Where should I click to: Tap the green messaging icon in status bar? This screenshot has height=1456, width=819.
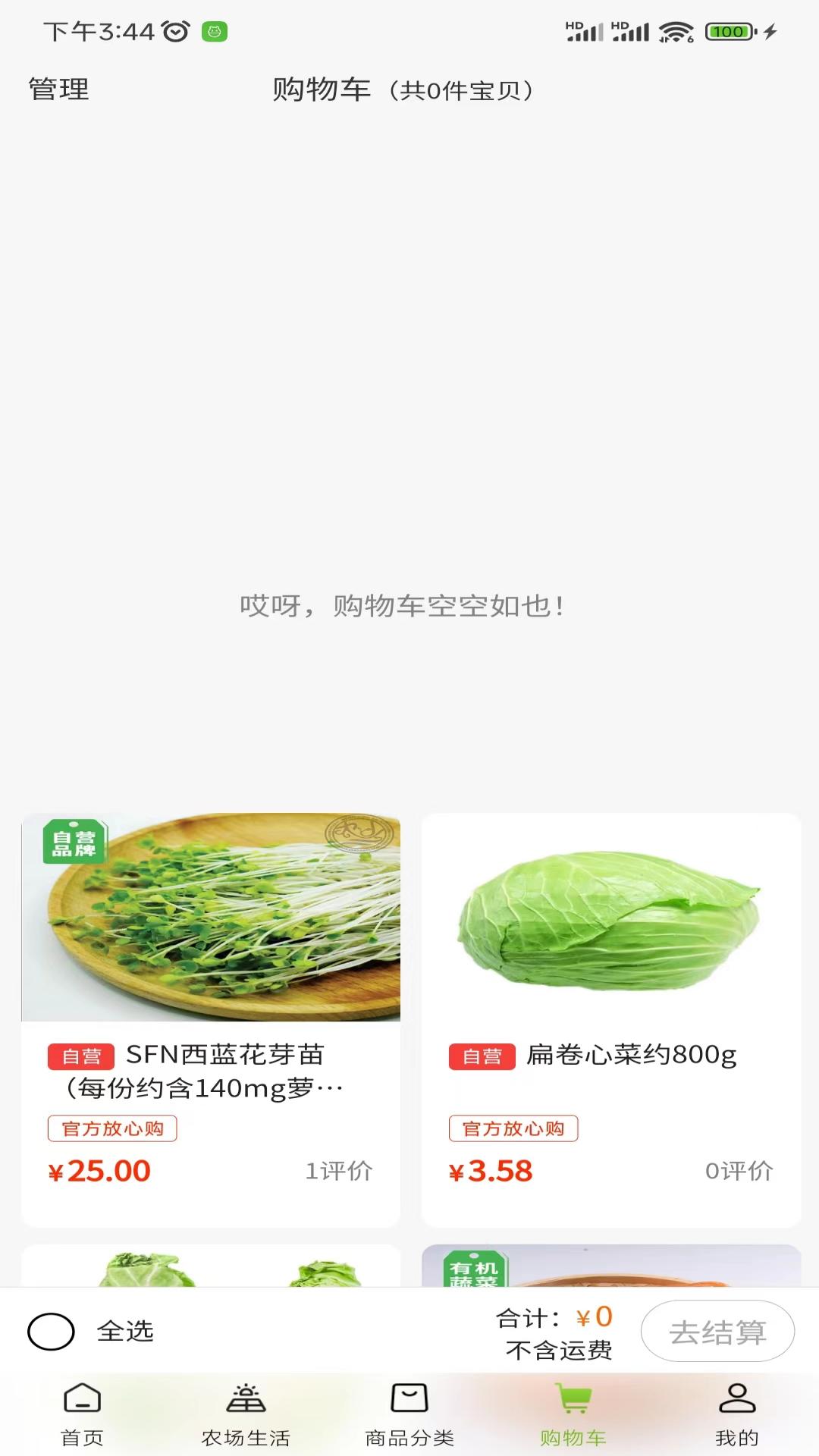[x=215, y=32]
